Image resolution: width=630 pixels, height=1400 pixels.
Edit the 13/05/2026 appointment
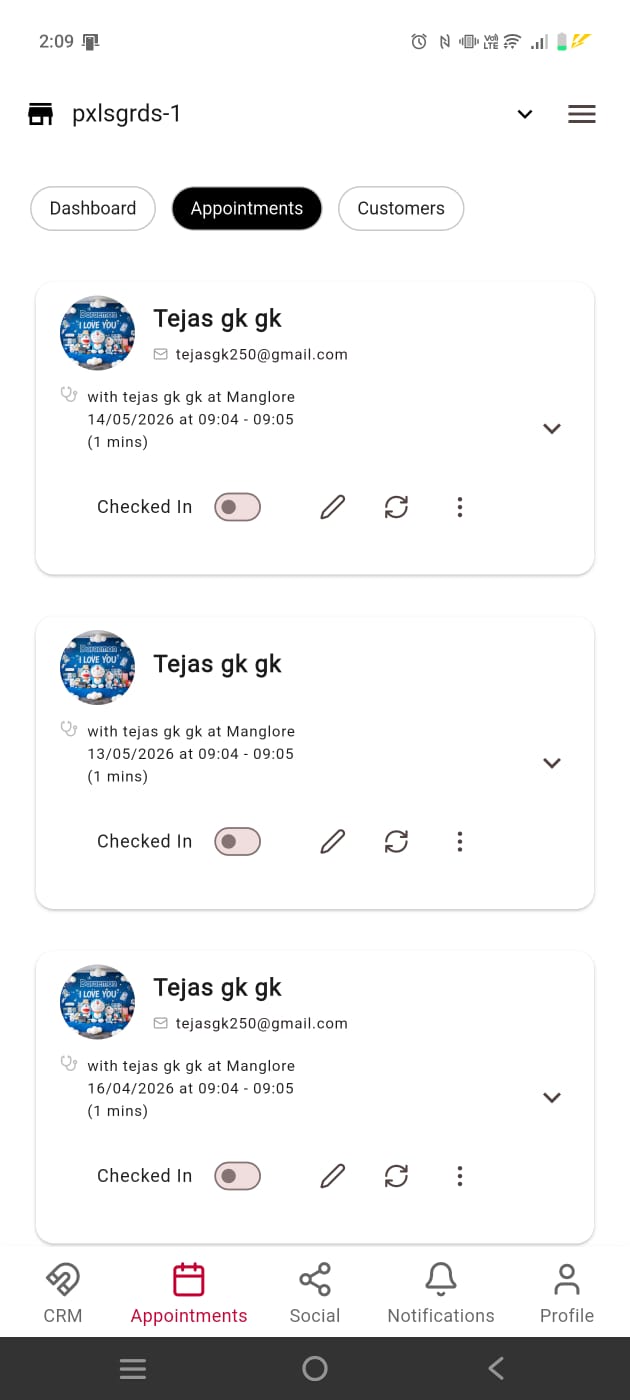333,842
